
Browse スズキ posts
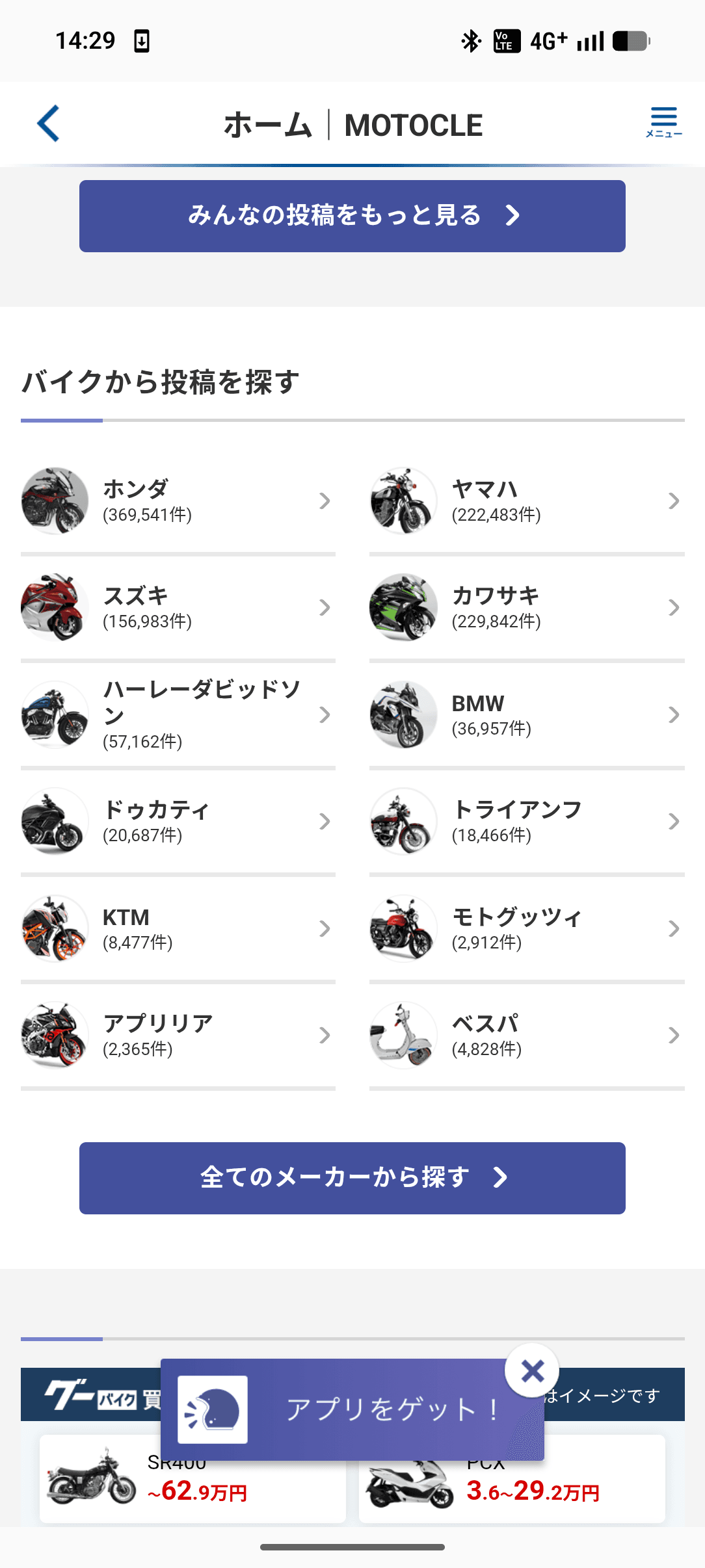(178, 608)
